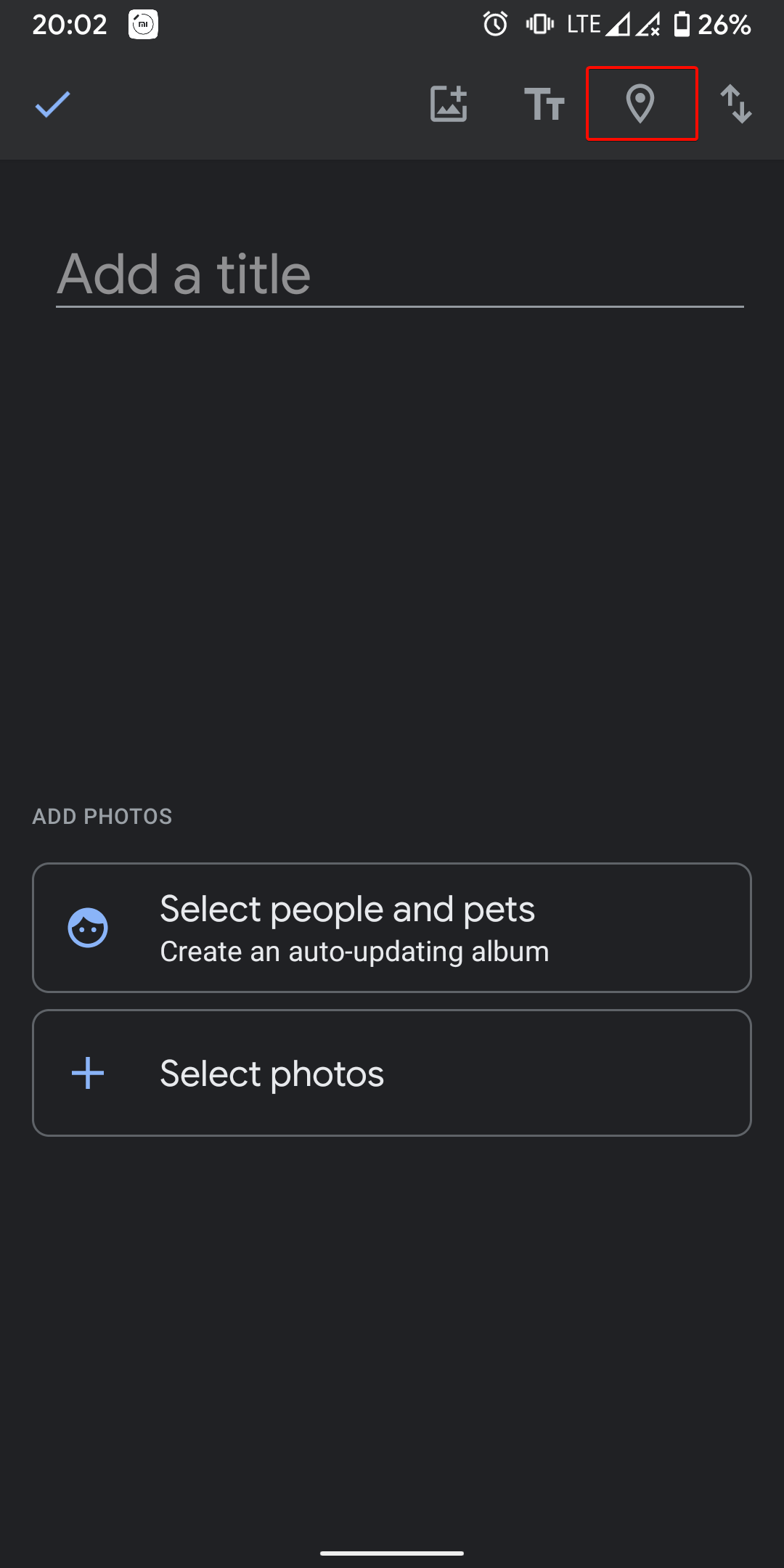Add text with the Tt icon
Viewport: 784px width, 1568px height.
(x=544, y=104)
